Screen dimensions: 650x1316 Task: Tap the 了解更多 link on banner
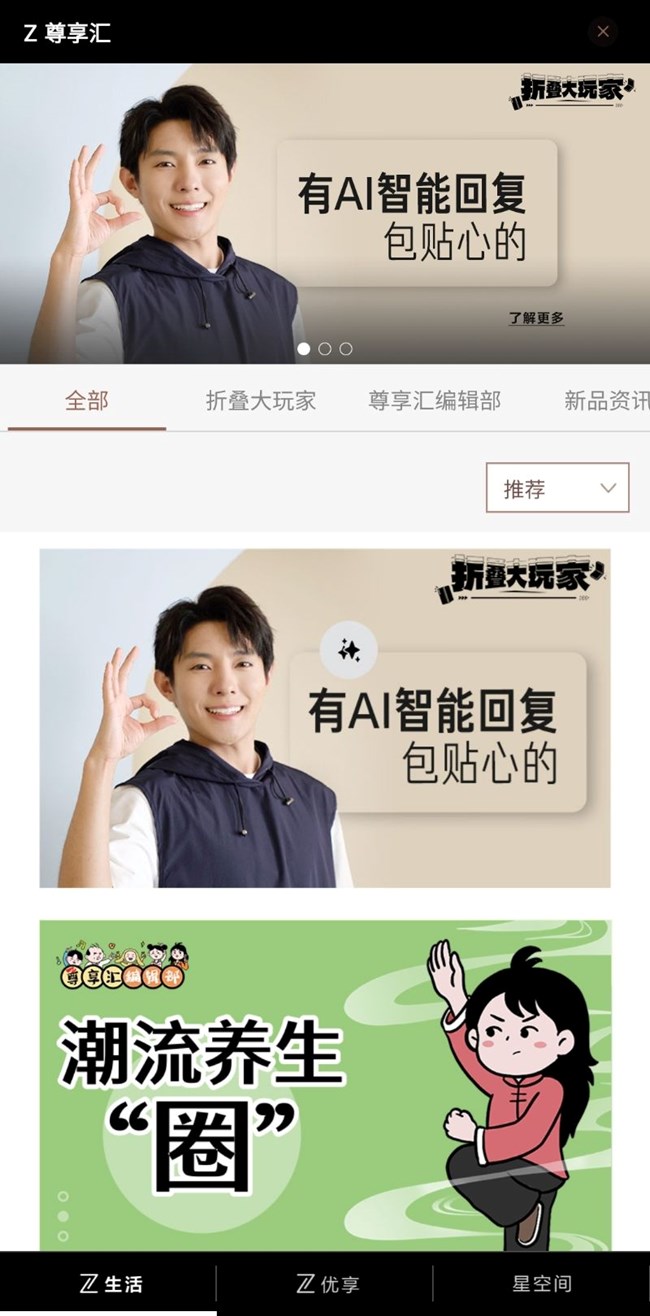pyautogui.click(x=536, y=318)
